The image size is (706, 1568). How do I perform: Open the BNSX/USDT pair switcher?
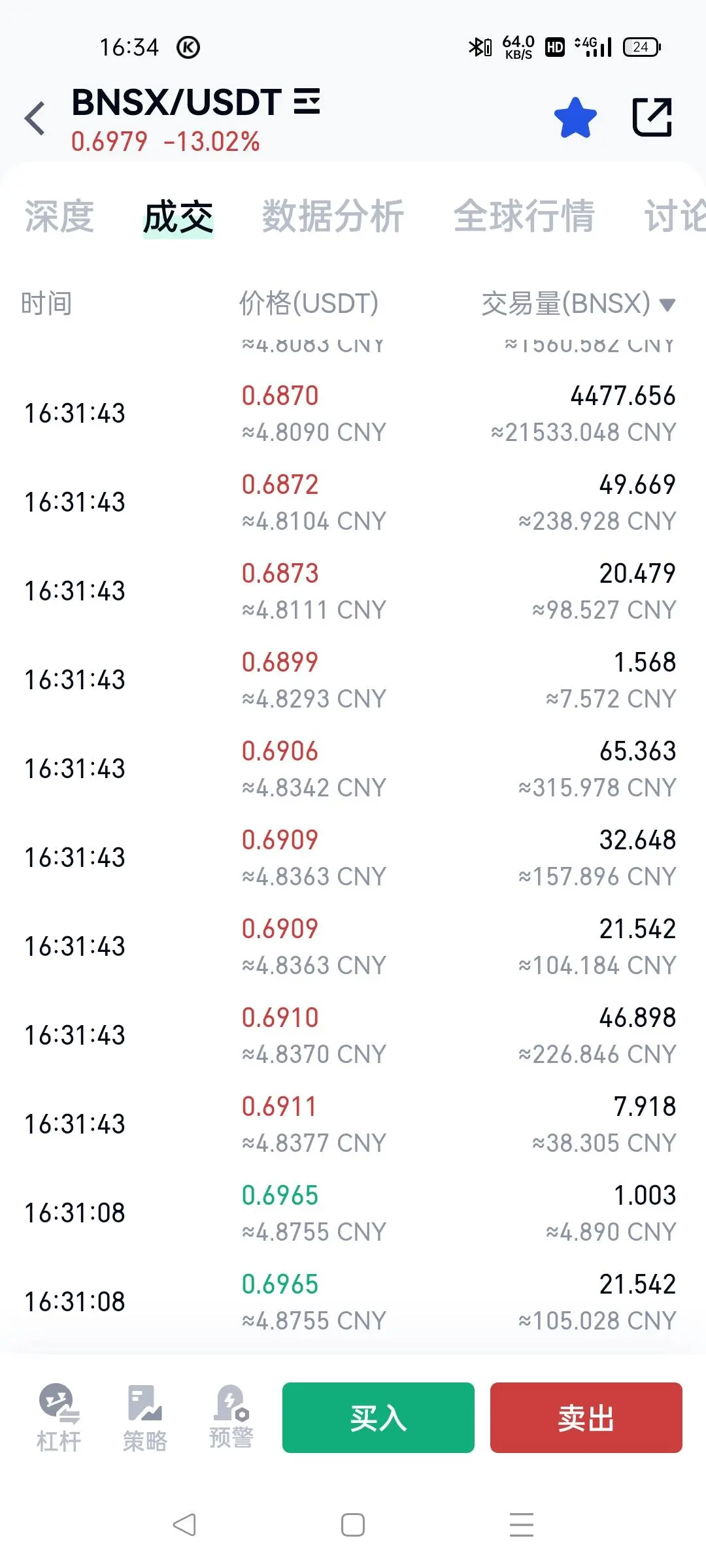[306, 102]
